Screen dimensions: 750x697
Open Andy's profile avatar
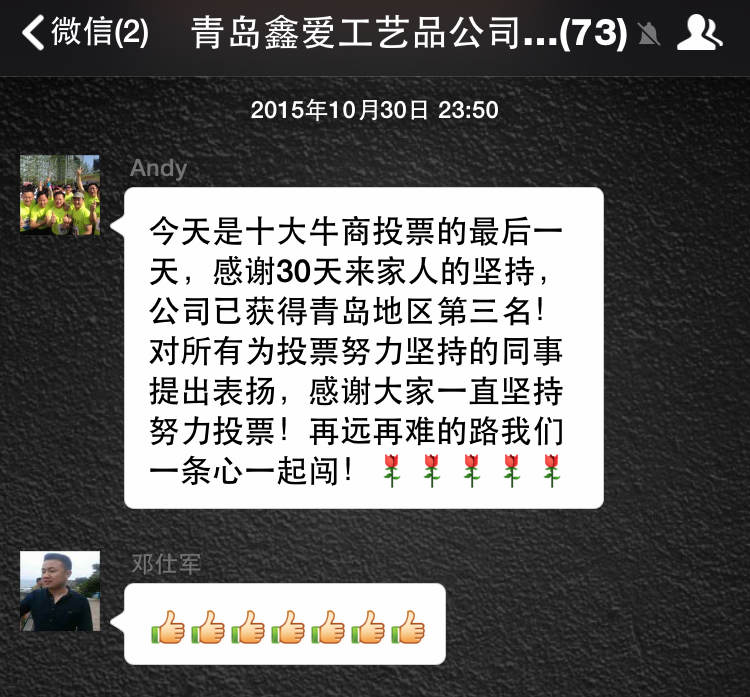pos(60,195)
